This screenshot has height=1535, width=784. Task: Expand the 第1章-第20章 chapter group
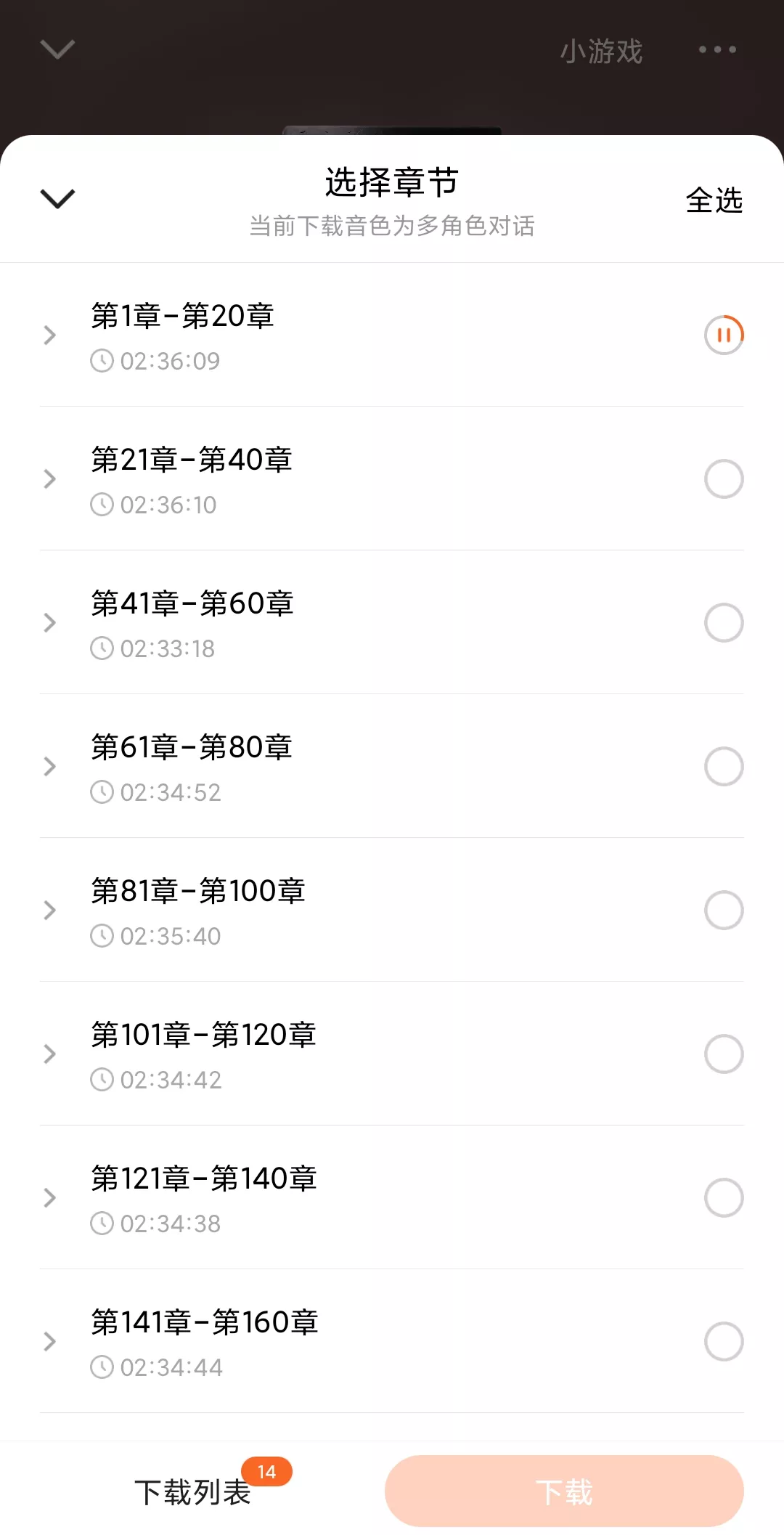pyautogui.click(x=49, y=335)
